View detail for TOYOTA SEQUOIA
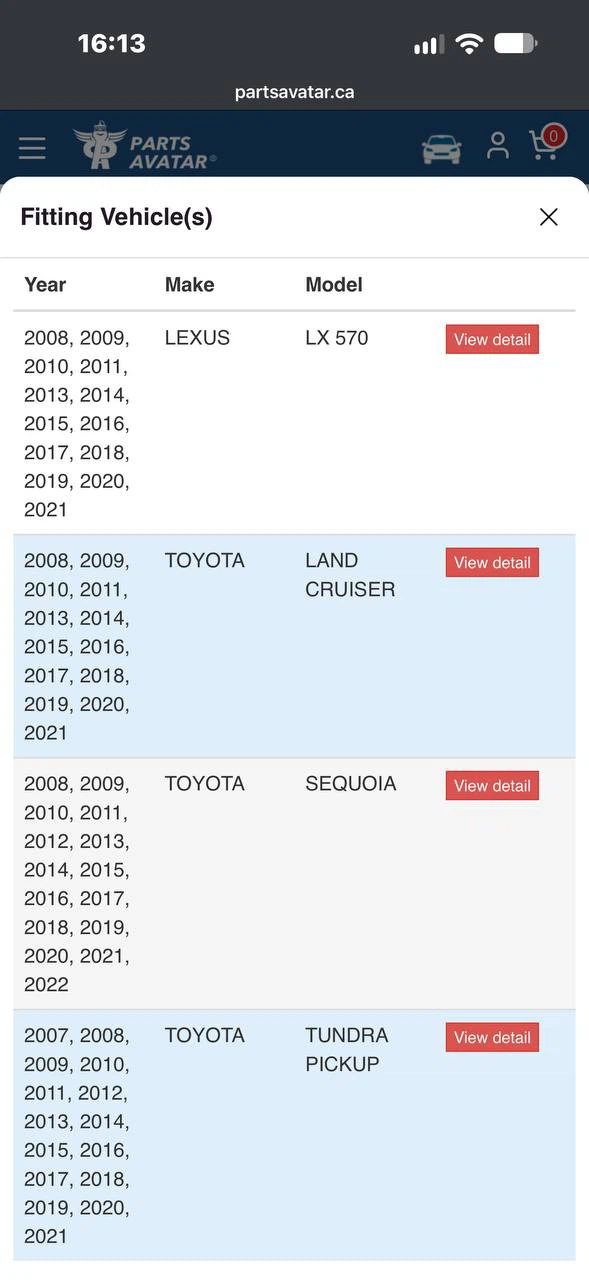Viewport: 589px width, 1280px height. click(x=492, y=785)
